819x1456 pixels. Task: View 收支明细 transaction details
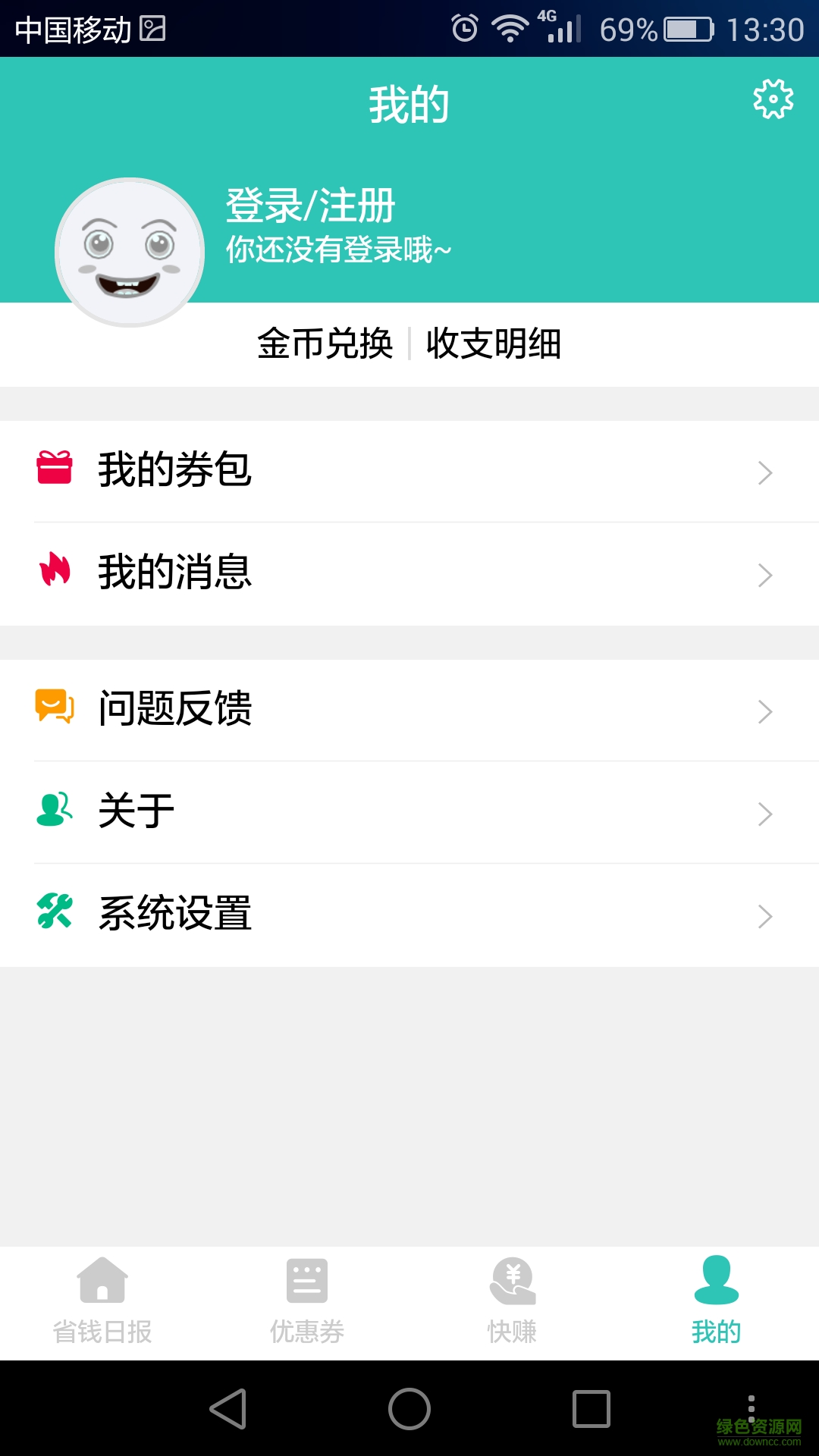494,345
